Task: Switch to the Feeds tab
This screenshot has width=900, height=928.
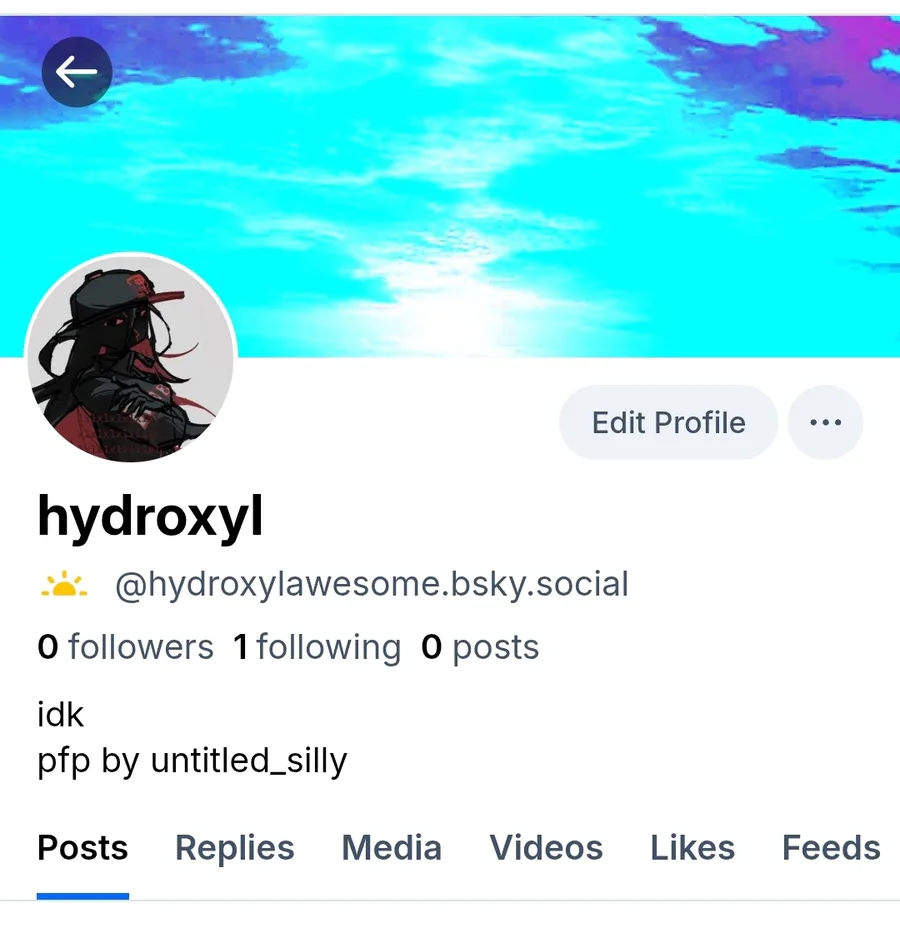Action: 831,848
